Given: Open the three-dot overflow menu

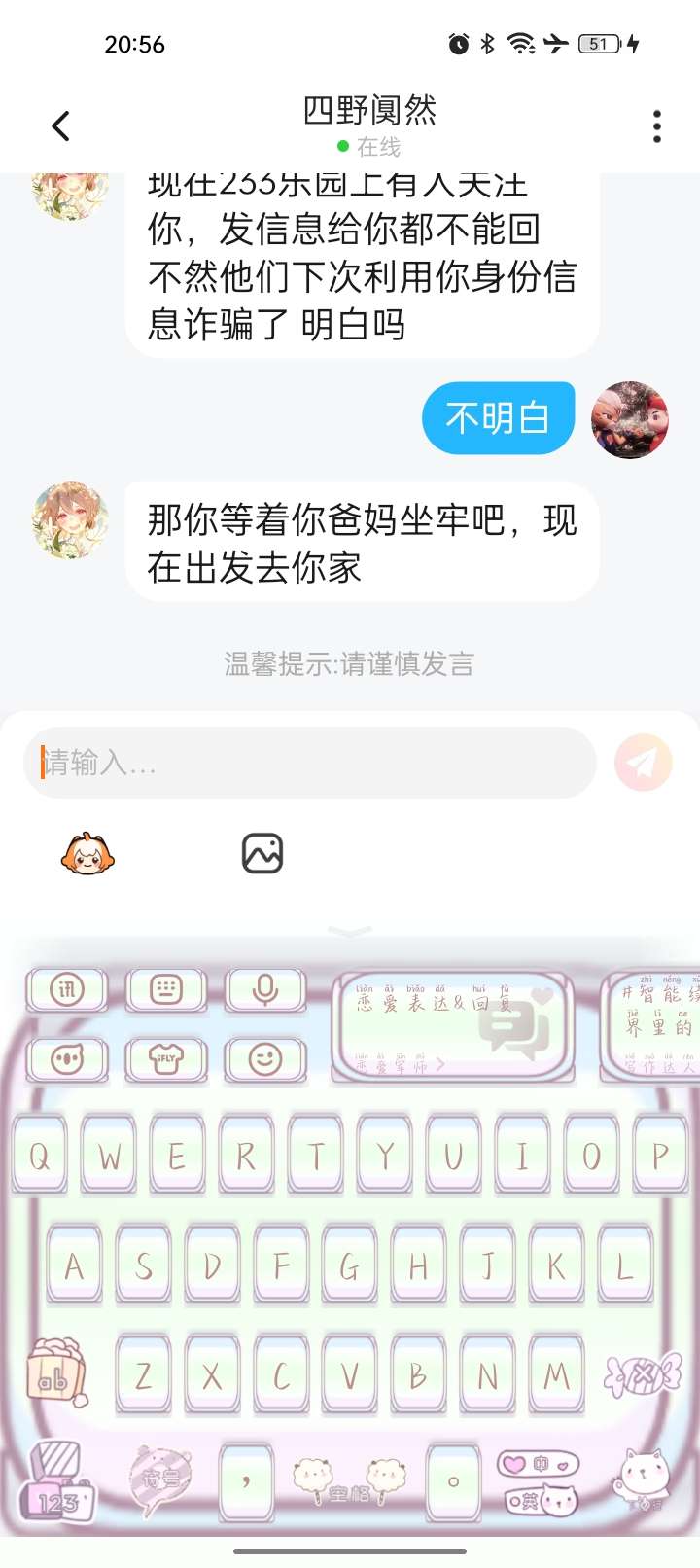Looking at the screenshot, I should [657, 125].
